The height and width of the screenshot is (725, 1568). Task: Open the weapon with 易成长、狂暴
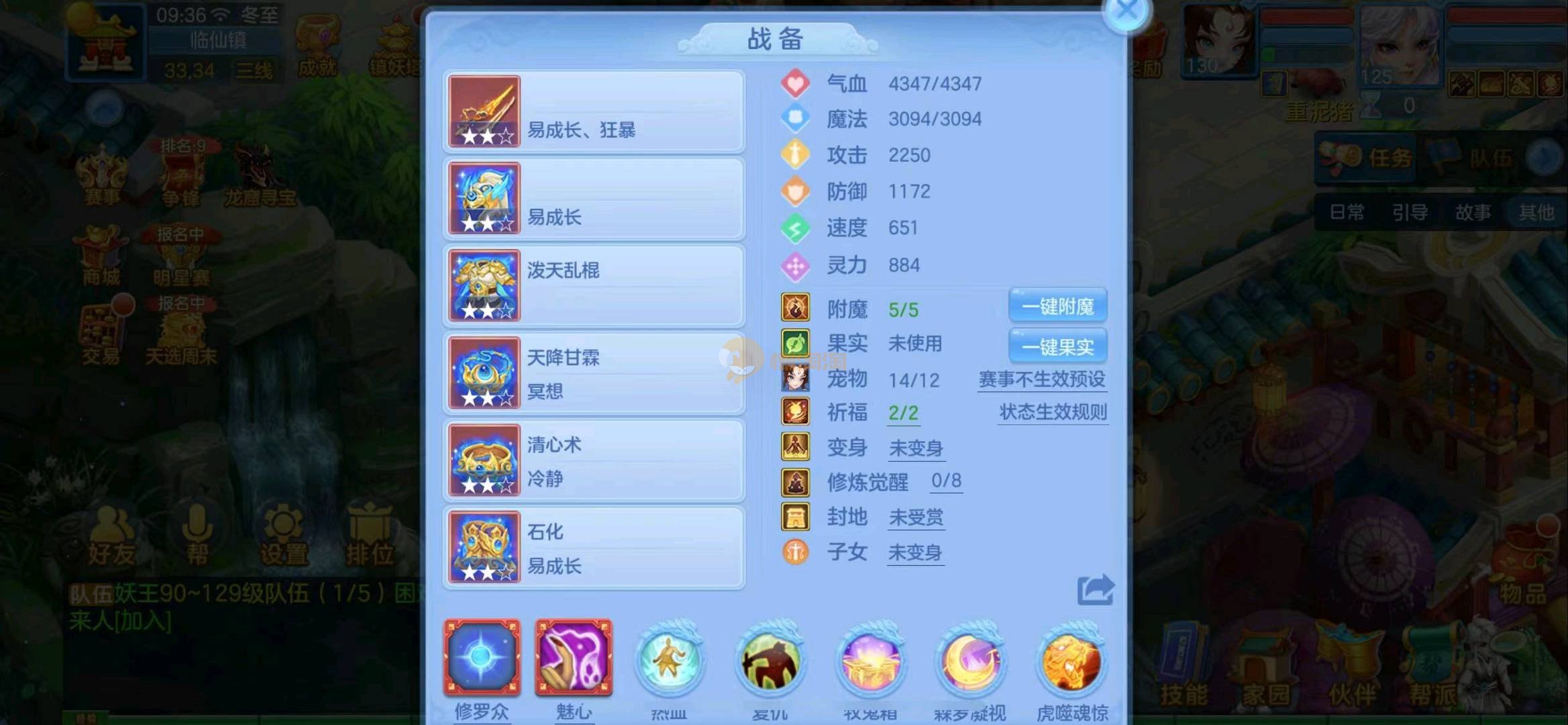pos(594,112)
